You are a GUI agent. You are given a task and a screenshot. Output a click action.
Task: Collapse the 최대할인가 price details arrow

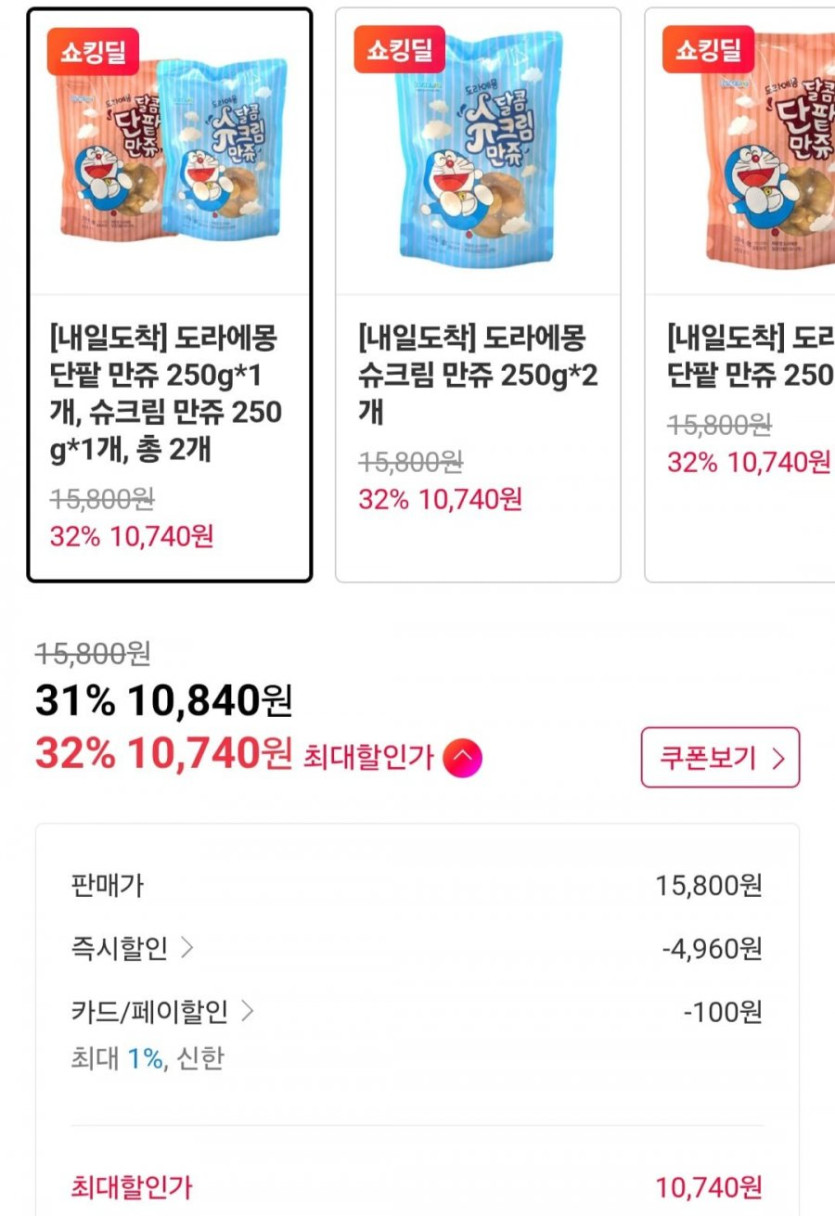(462, 758)
